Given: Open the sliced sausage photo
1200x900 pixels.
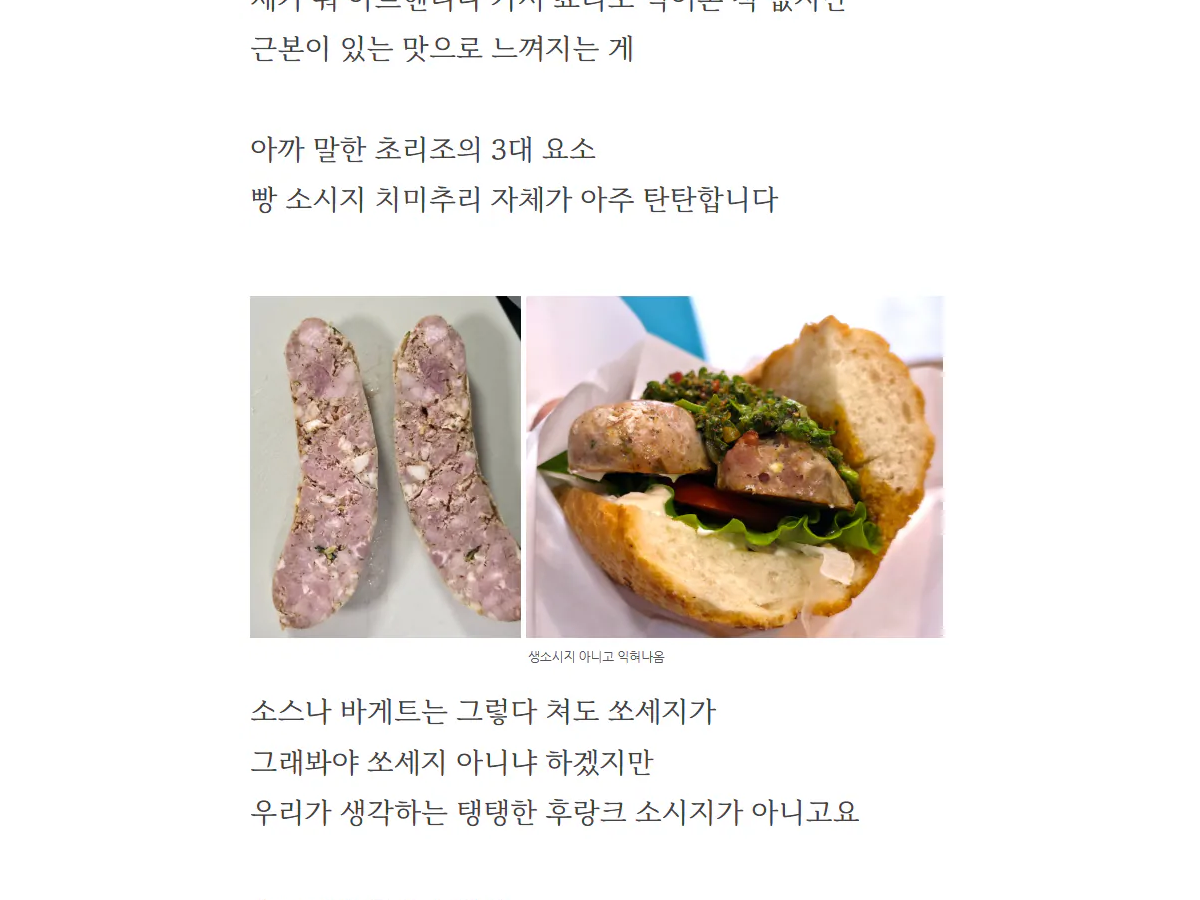Looking at the screenshot, I should (385, 467).
